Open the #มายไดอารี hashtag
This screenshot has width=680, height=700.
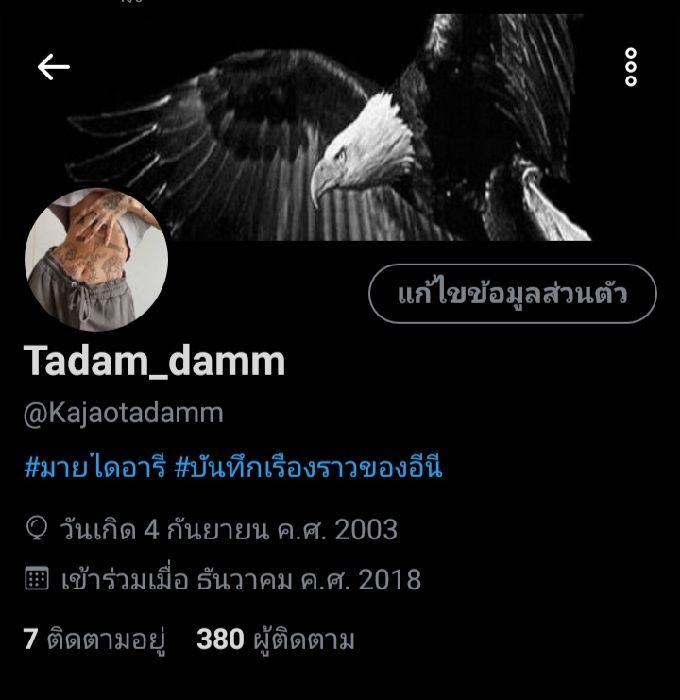[94, 467]
